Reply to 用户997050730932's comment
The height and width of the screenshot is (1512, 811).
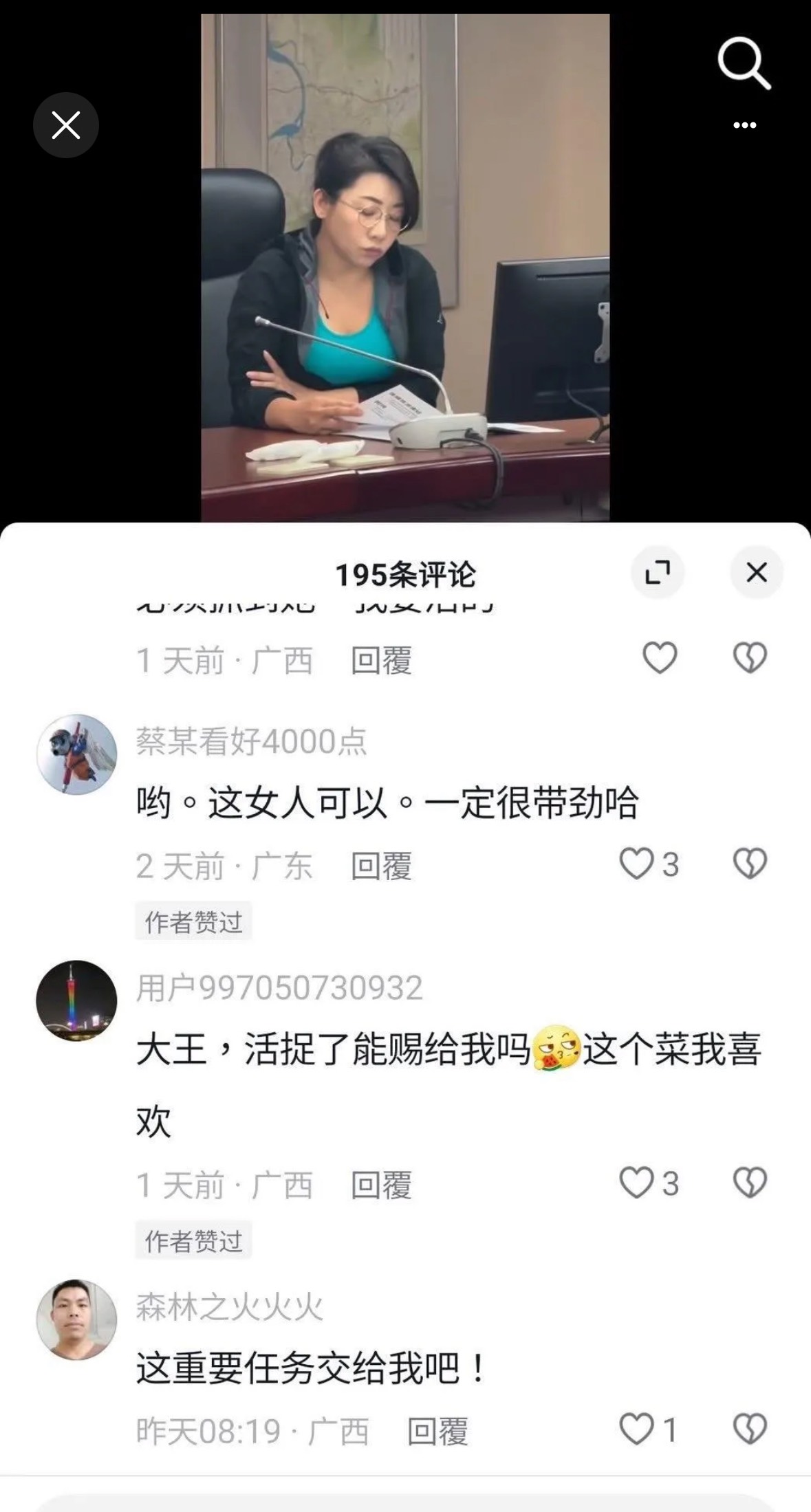click(381, 1185)
